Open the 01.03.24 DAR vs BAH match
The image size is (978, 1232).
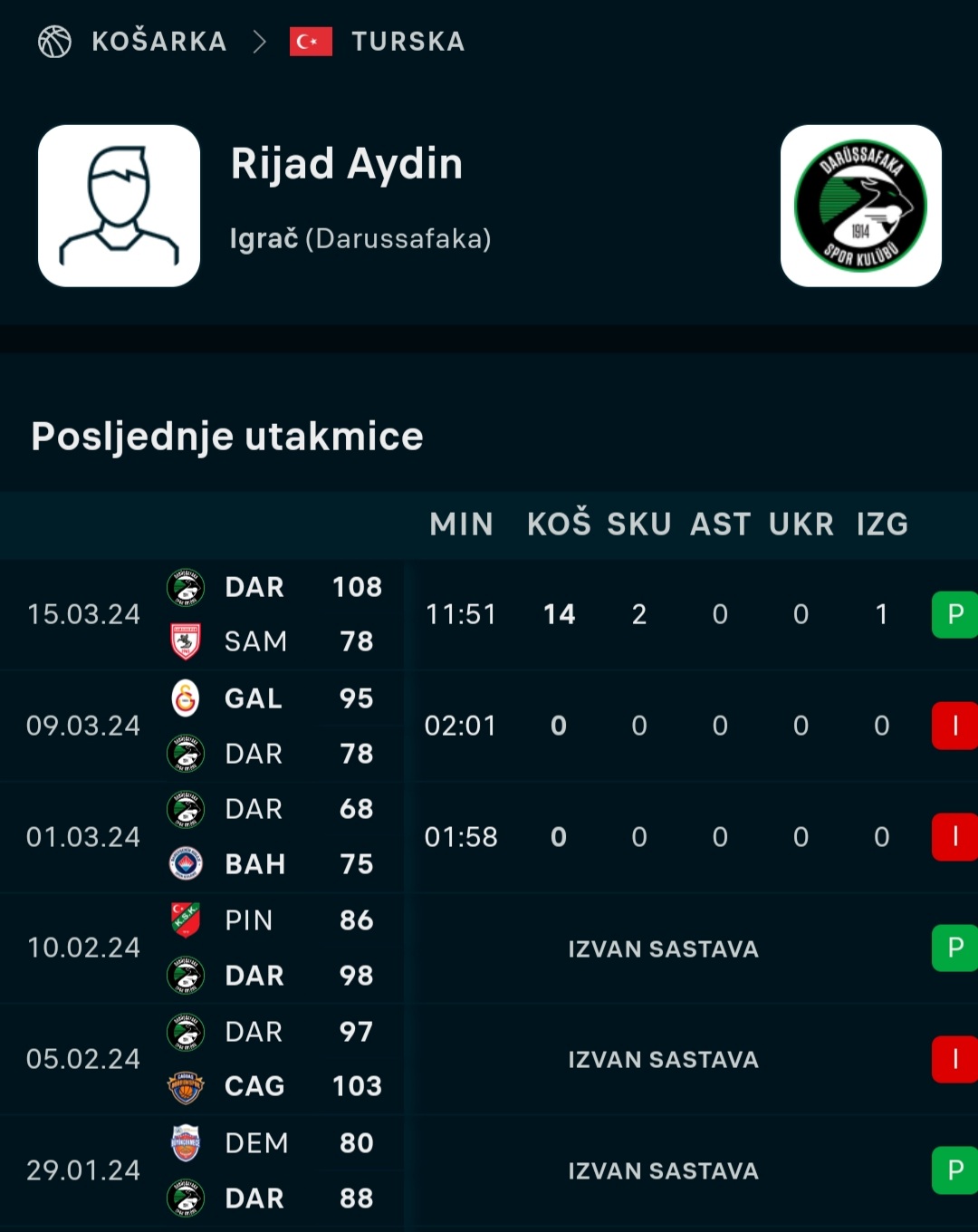point(272,837)
